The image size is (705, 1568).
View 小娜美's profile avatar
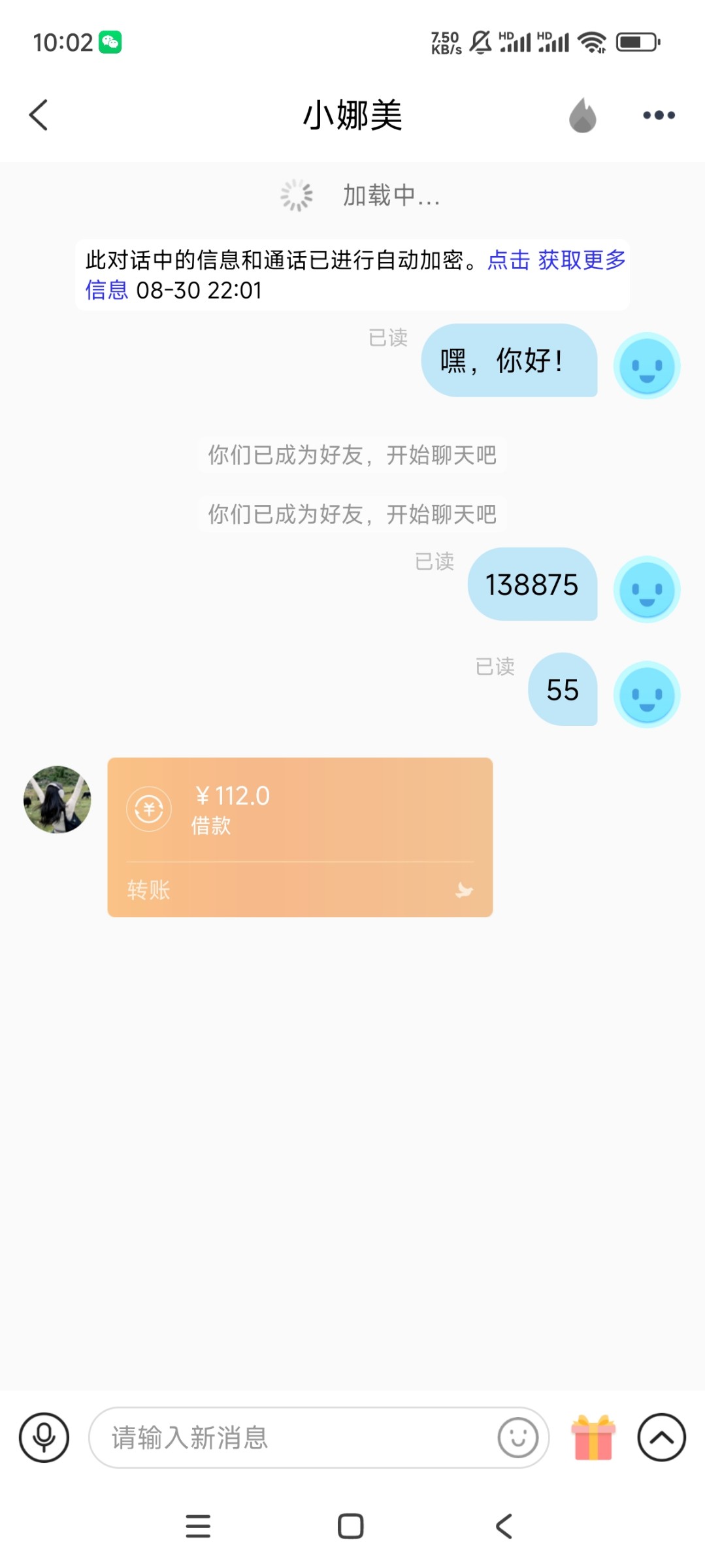click(57, 799)
